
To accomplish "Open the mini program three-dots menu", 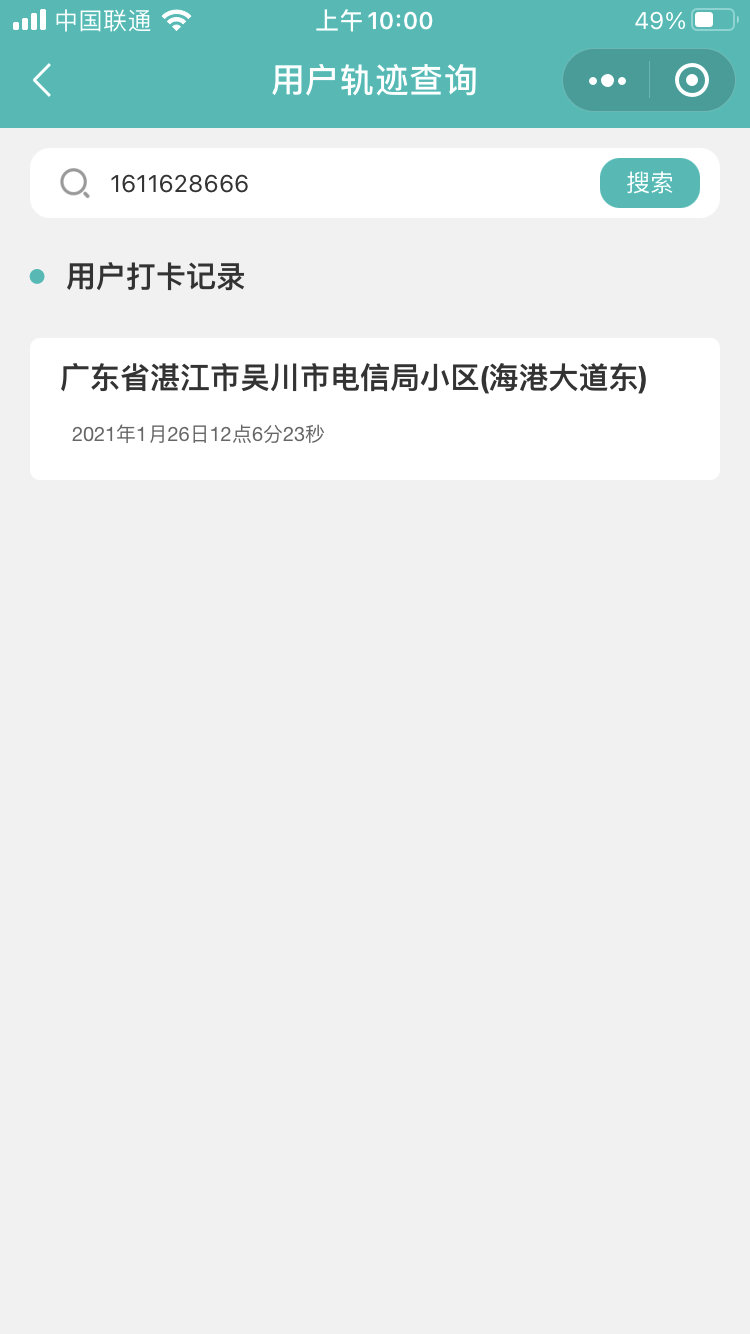I will click(607, 80).
